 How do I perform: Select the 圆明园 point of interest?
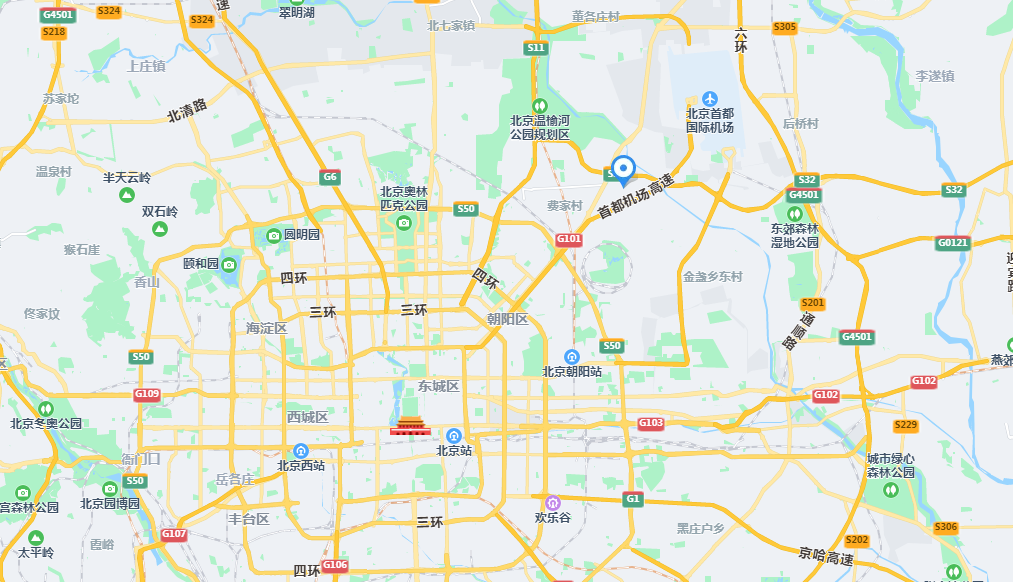(x=273, y=235)
